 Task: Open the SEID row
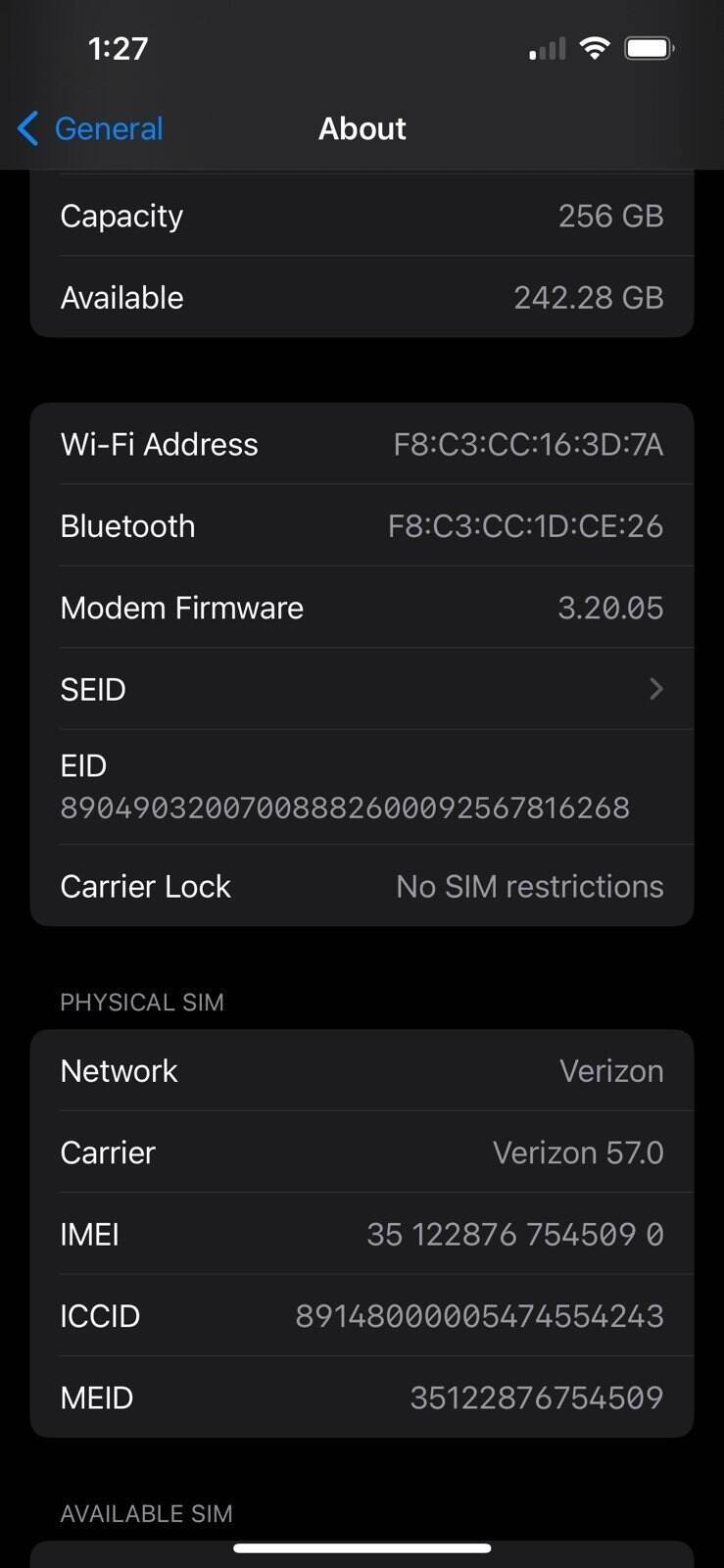point(362,689)
